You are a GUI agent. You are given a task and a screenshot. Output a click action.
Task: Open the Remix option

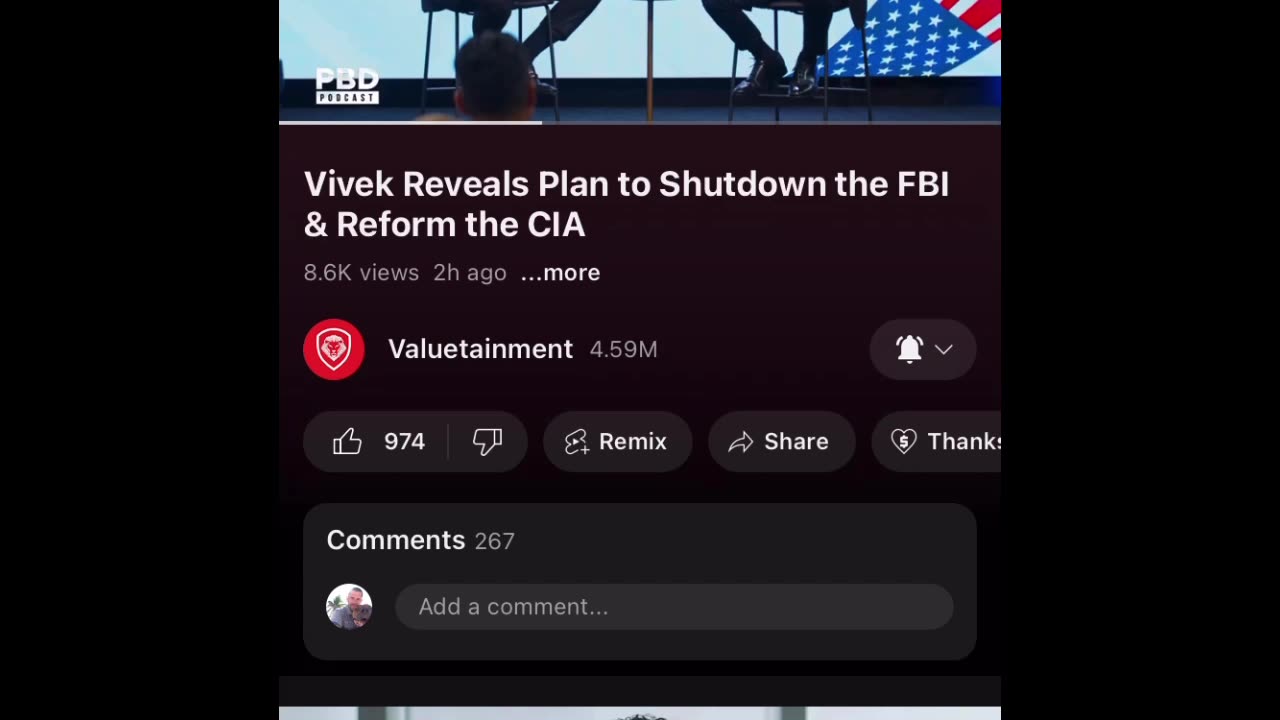pyautogui.click(x=617, y=441)
